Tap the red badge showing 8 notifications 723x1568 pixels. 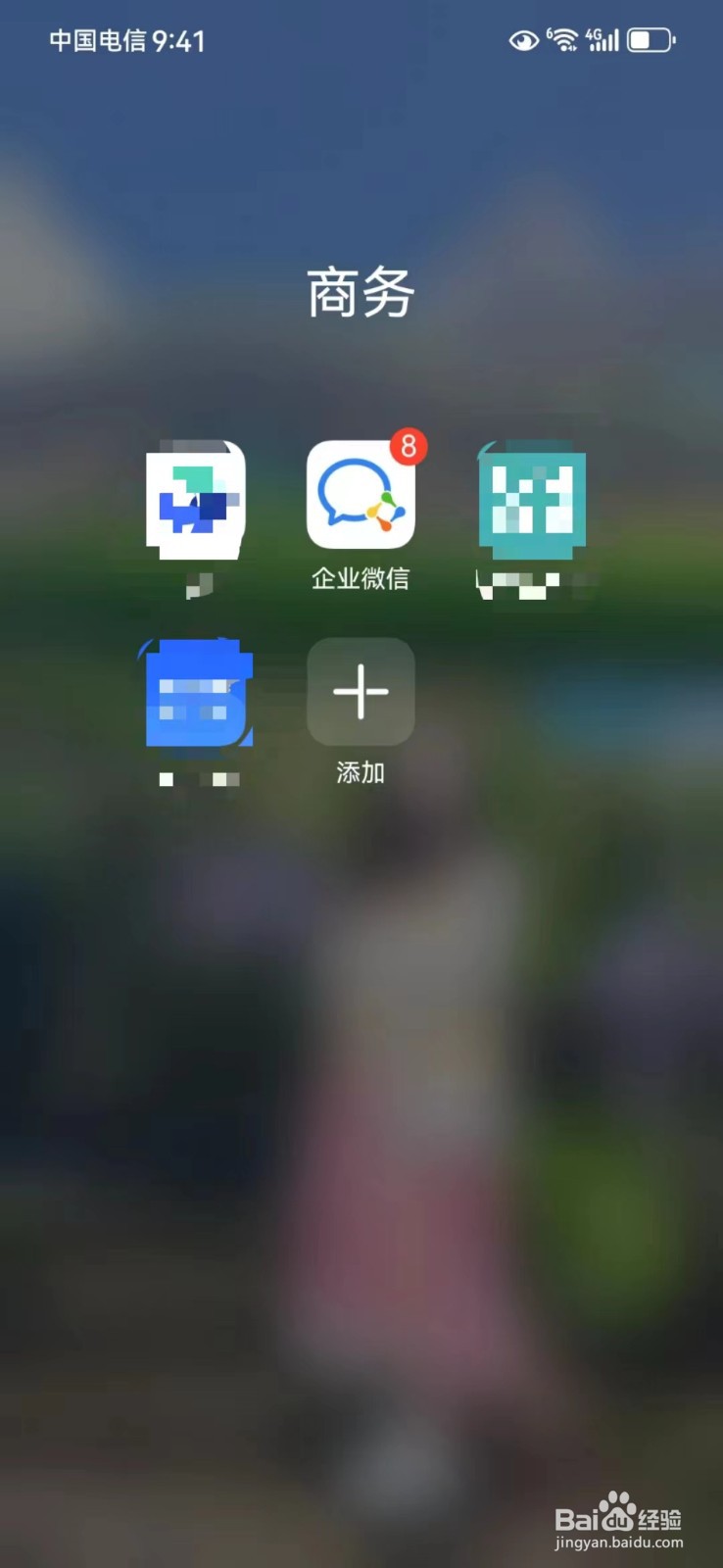[409, 446]
